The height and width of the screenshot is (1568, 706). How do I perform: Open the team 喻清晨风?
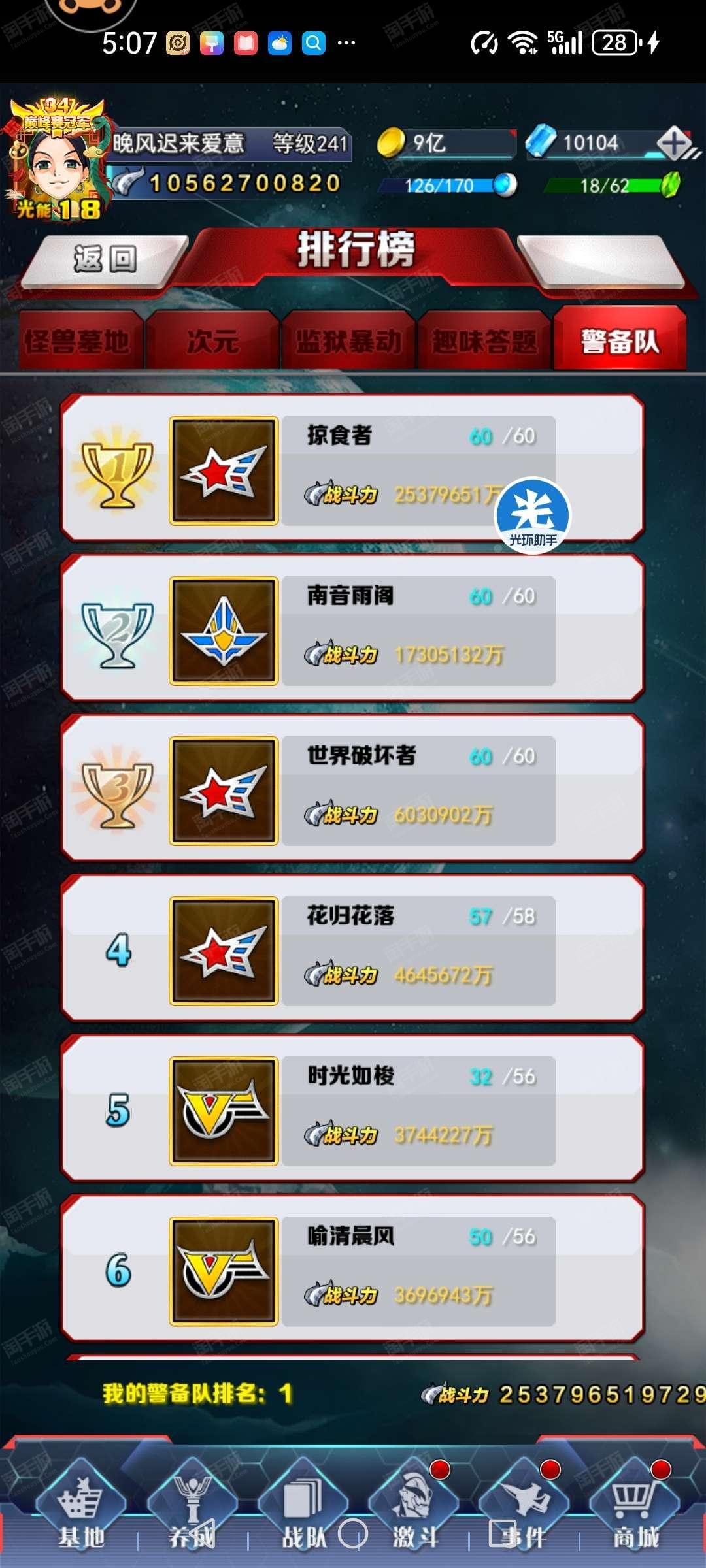click(353, 1268)
